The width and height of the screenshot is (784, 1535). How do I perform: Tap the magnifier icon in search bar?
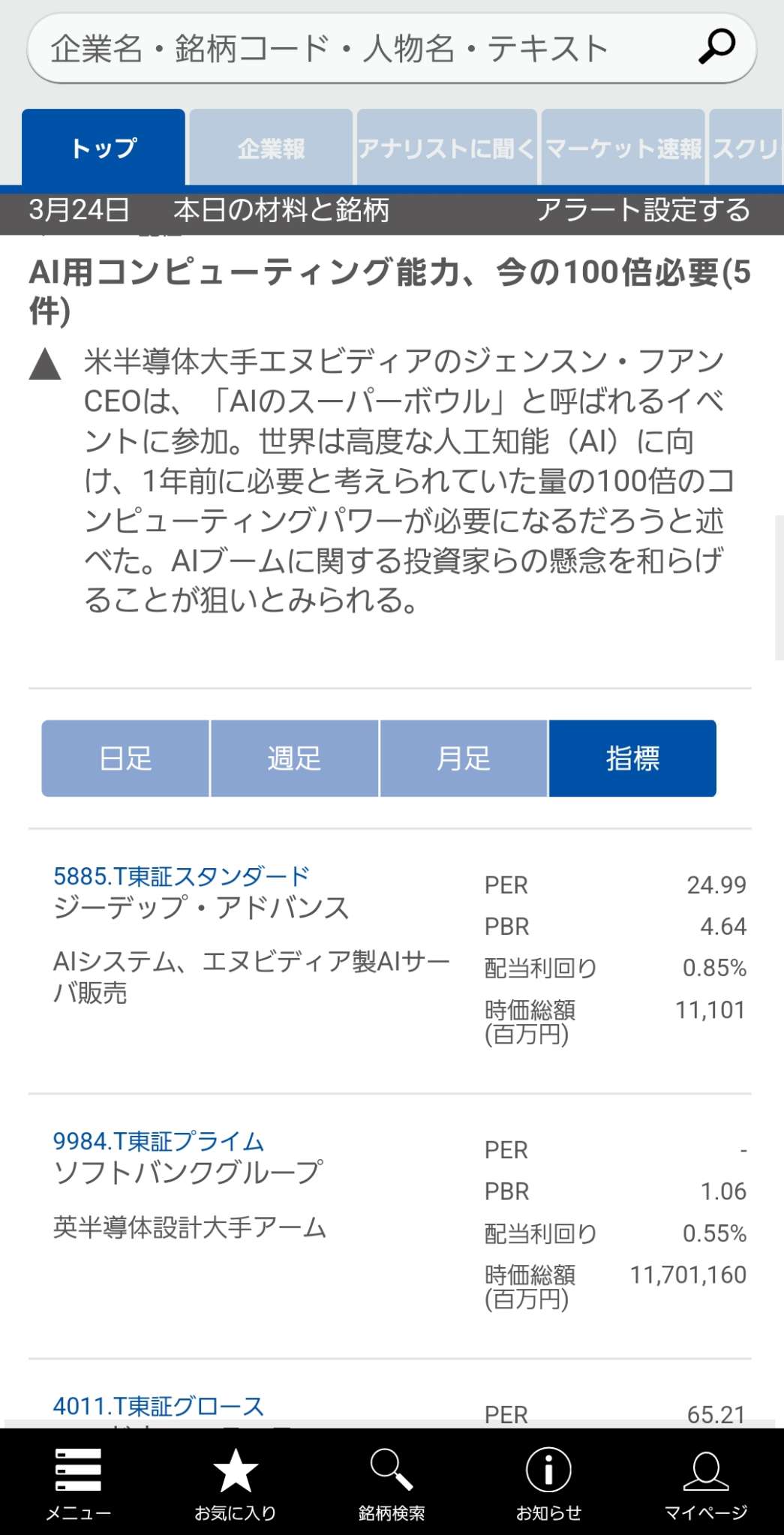[x=716, y=47]
